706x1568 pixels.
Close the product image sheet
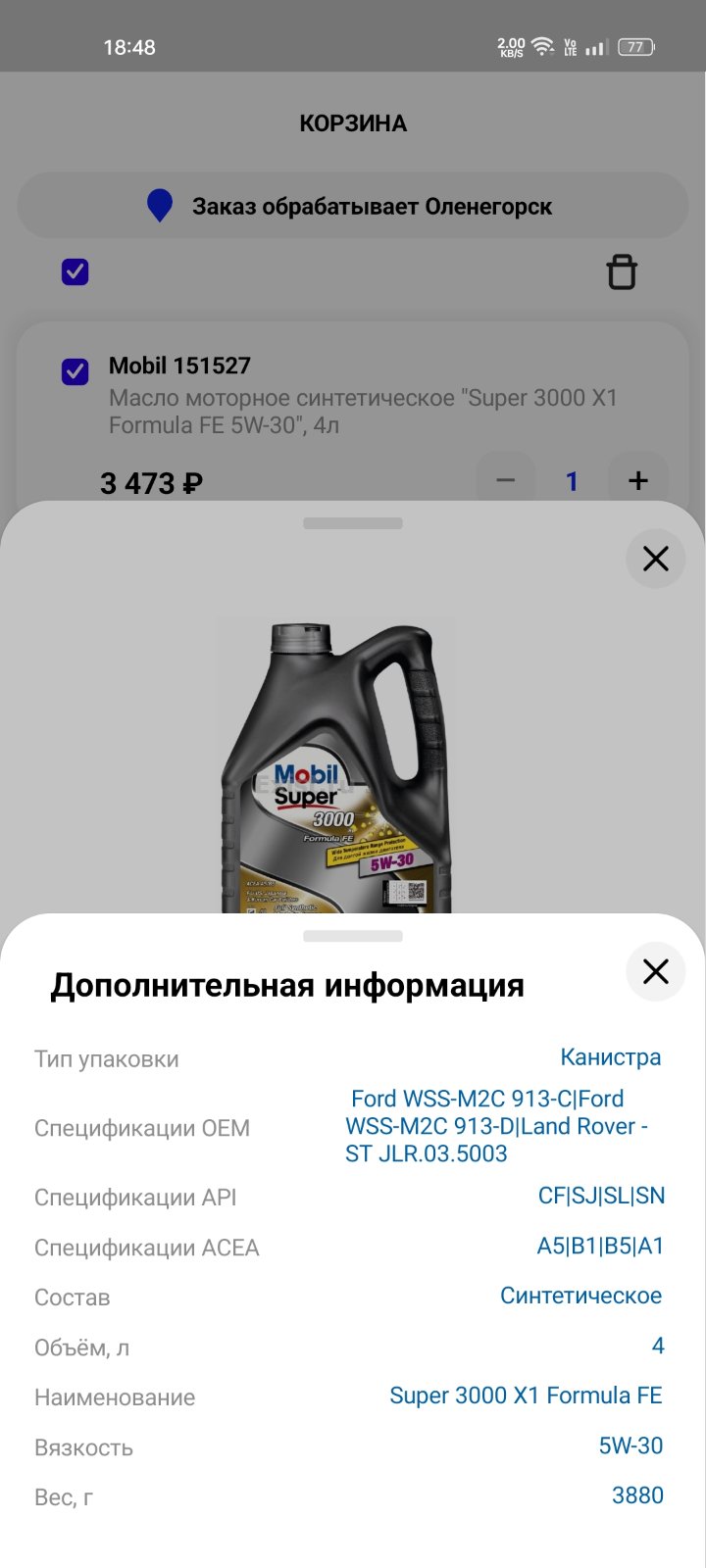[655, 559]
